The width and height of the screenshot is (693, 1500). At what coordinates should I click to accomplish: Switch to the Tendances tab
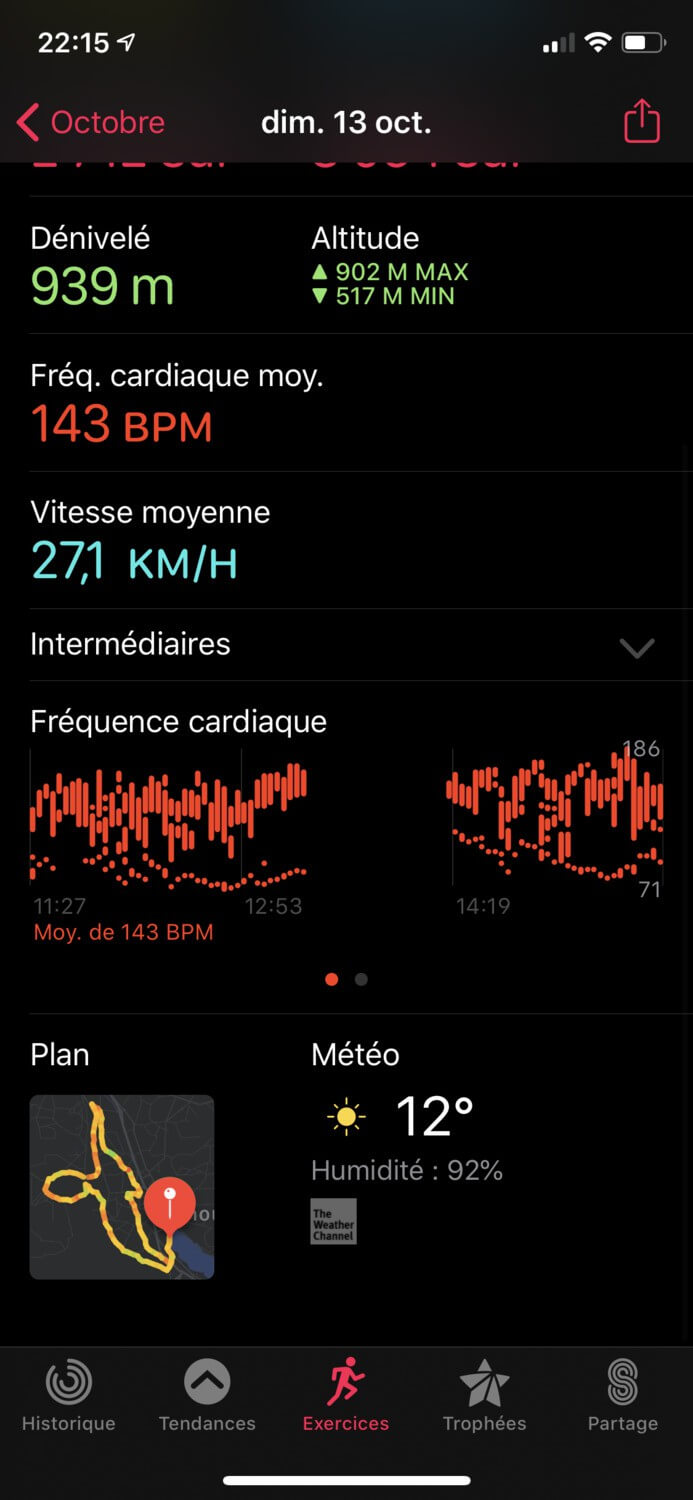point(207,1397)
